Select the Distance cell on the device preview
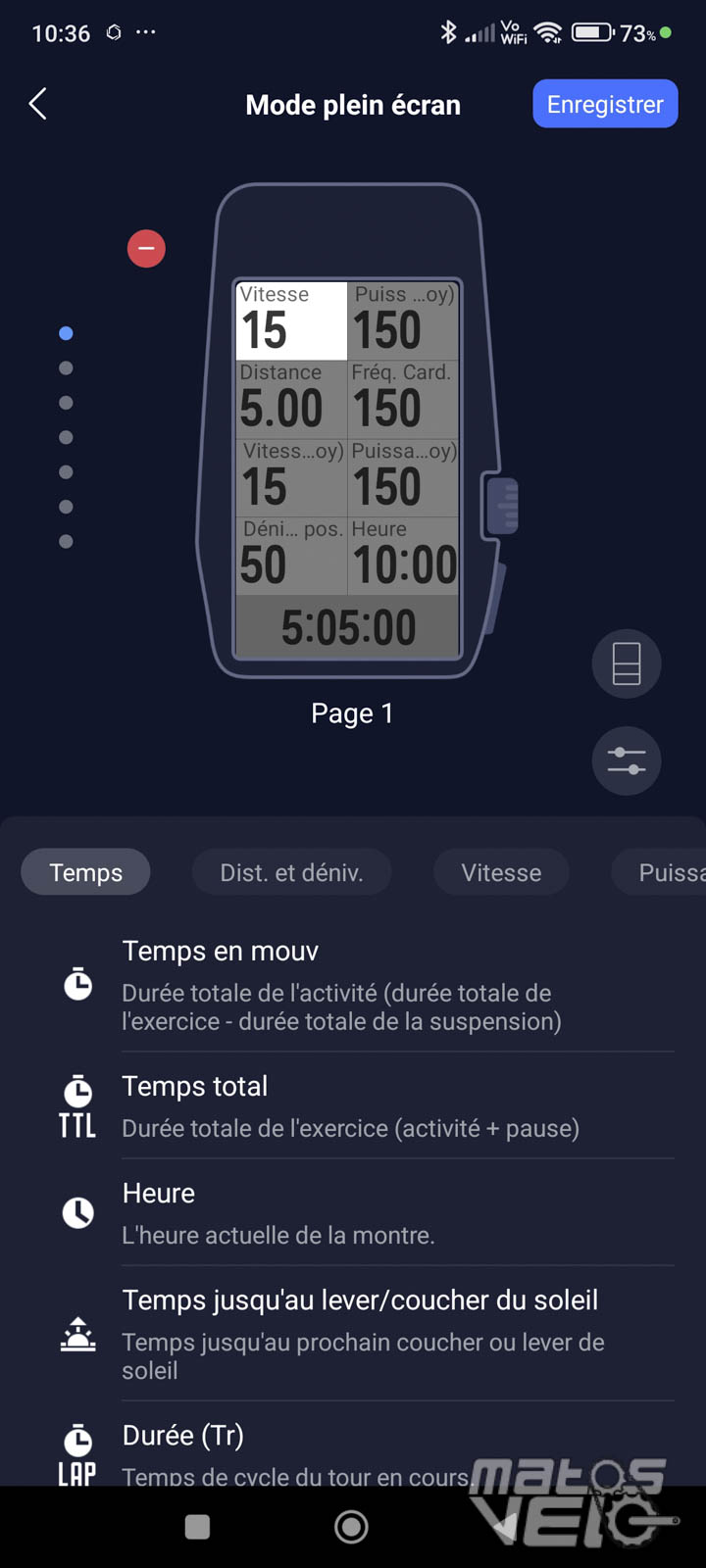Screen dimensions: 706x1568 [292, 399]
